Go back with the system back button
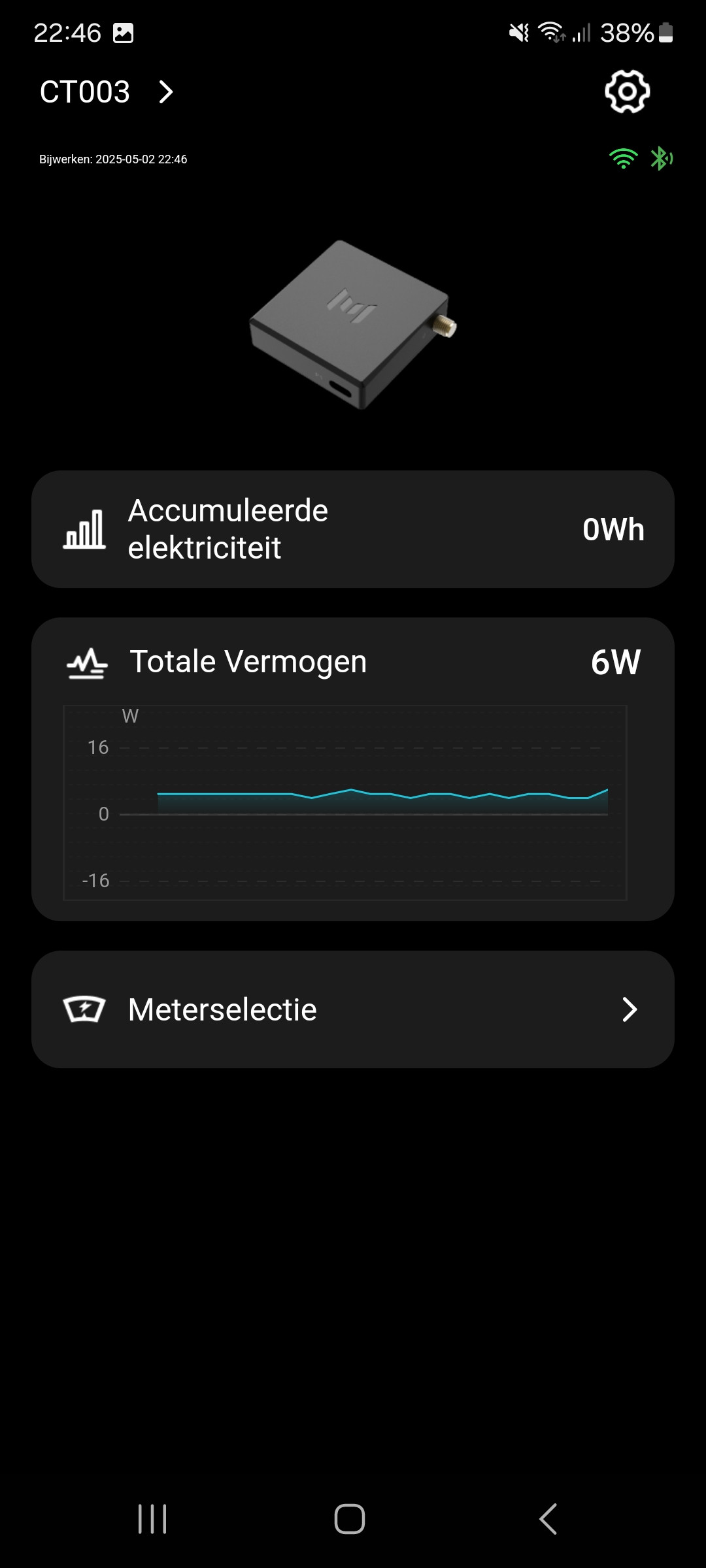The height and width of the screenshot is (1568, 706). click(x=548, y=1518)
